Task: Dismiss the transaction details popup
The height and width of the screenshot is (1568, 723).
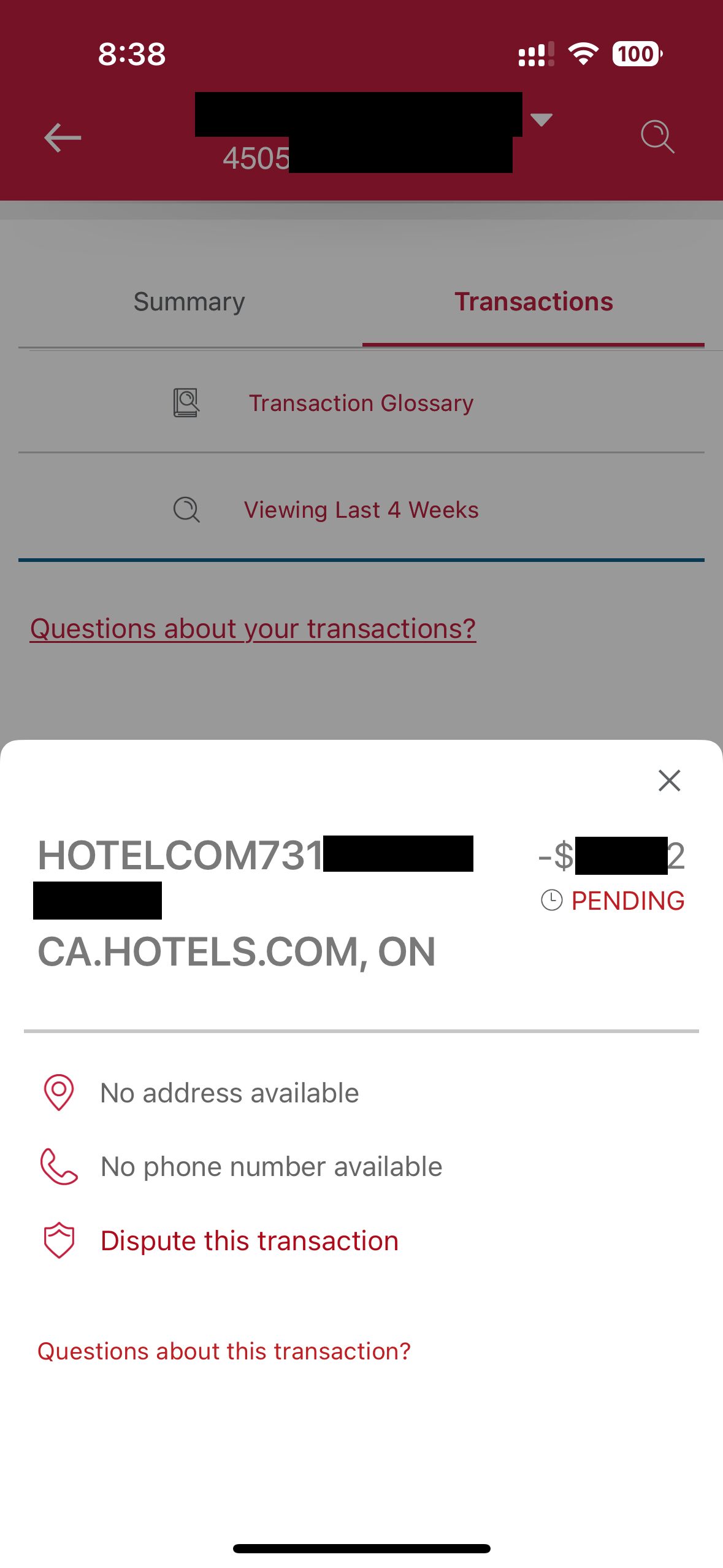Action: [668, 780]
